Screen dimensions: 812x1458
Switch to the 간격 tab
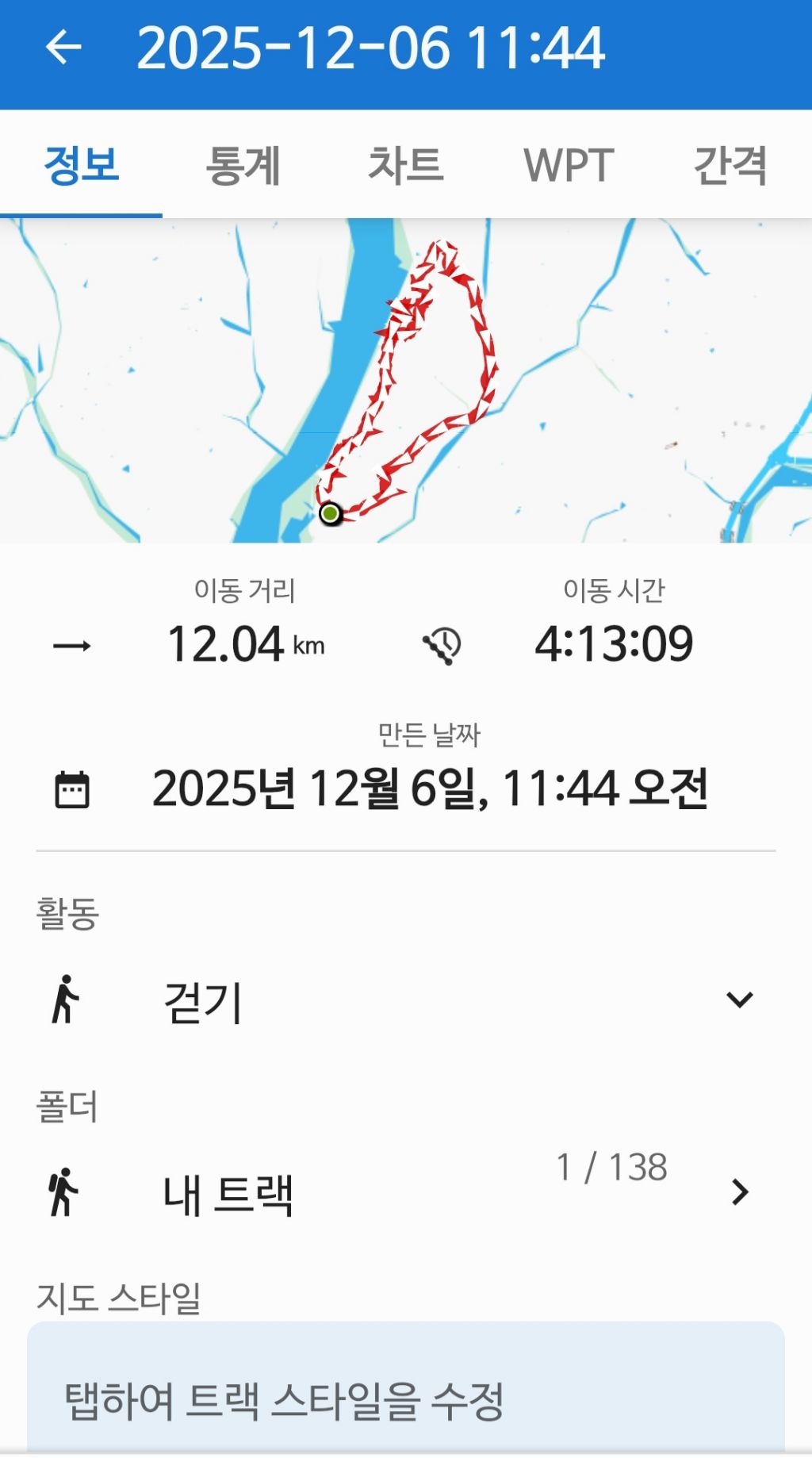click(730, 165)
